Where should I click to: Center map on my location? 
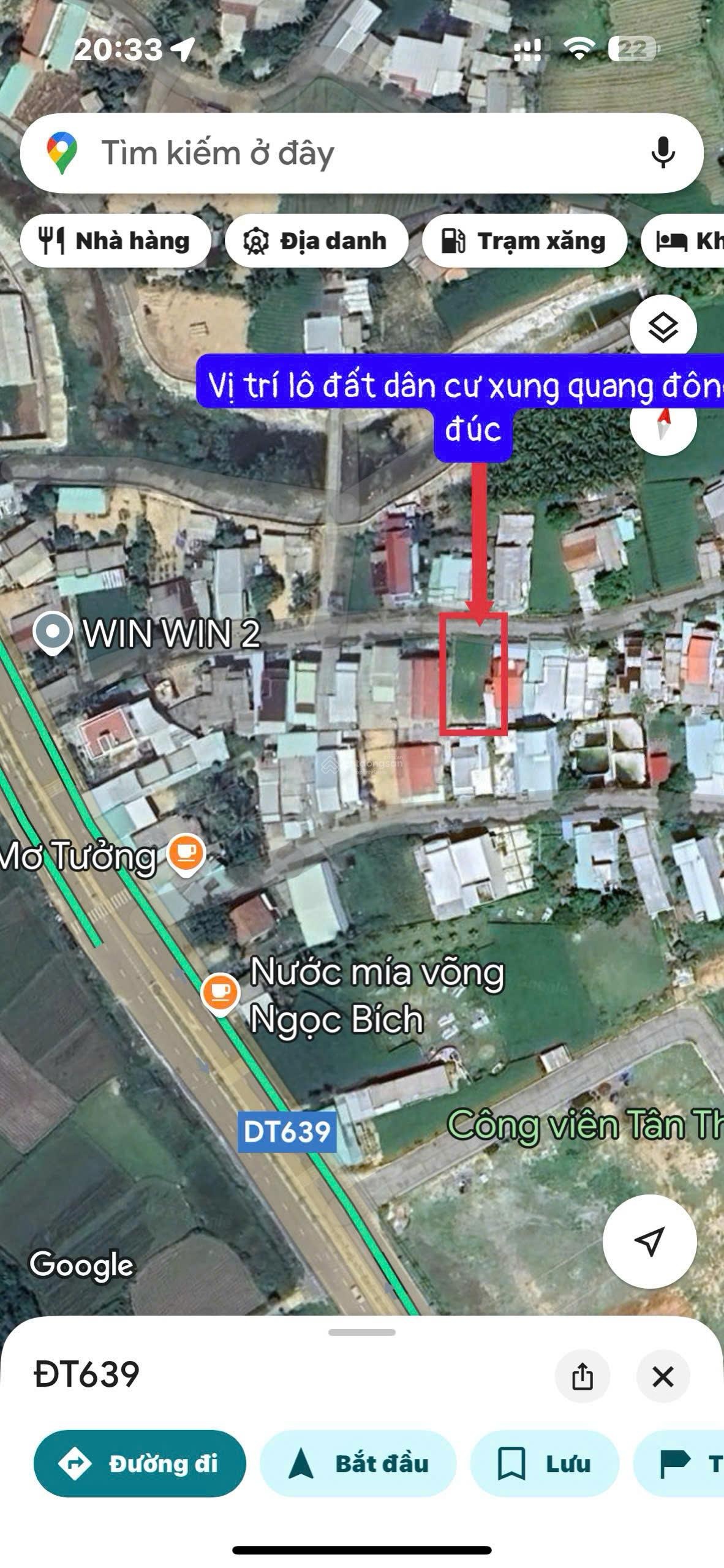point(649,1241)
